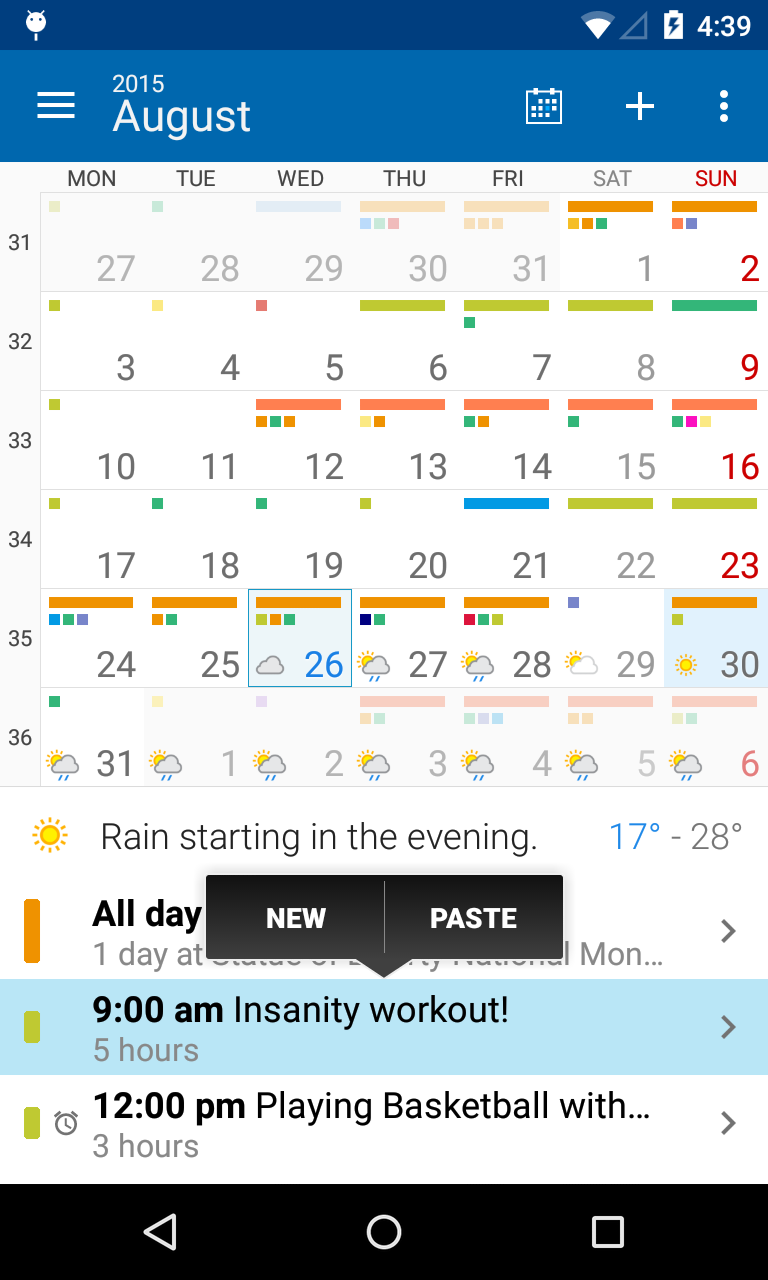Viewport: 768px width, 1280px height.
Task: Jump to today via calendar icon
Action: [x=544, y=106]
